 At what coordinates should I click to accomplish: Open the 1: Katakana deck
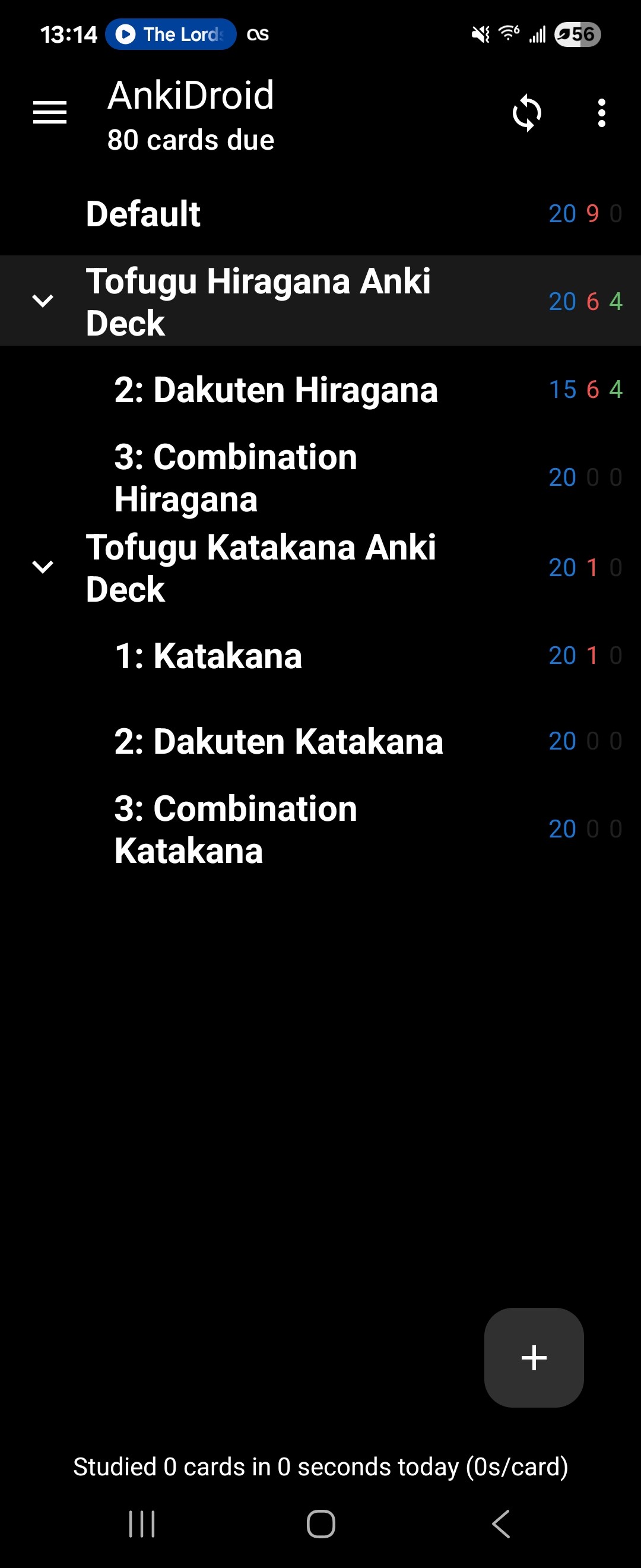tap(208, 656)
